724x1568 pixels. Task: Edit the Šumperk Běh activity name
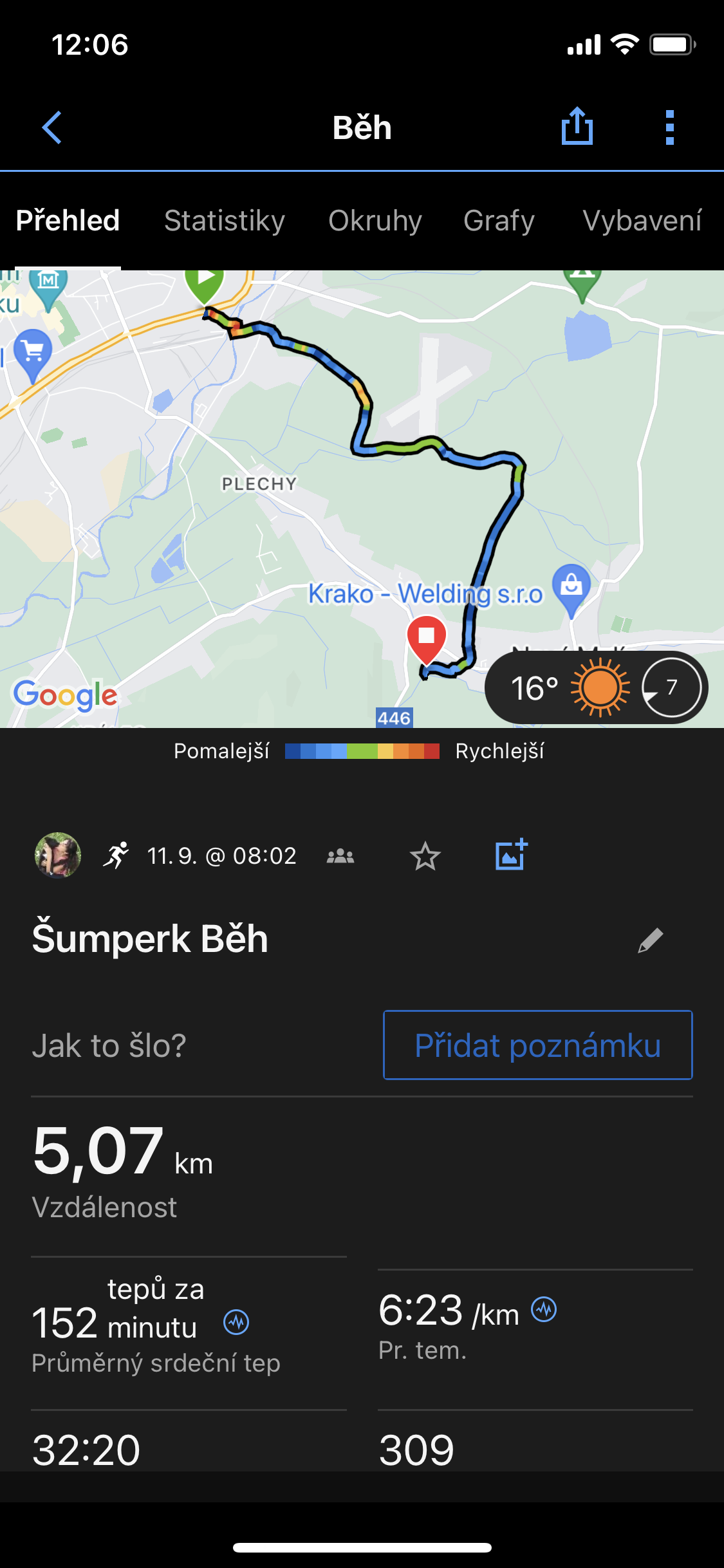pos(650,940)
